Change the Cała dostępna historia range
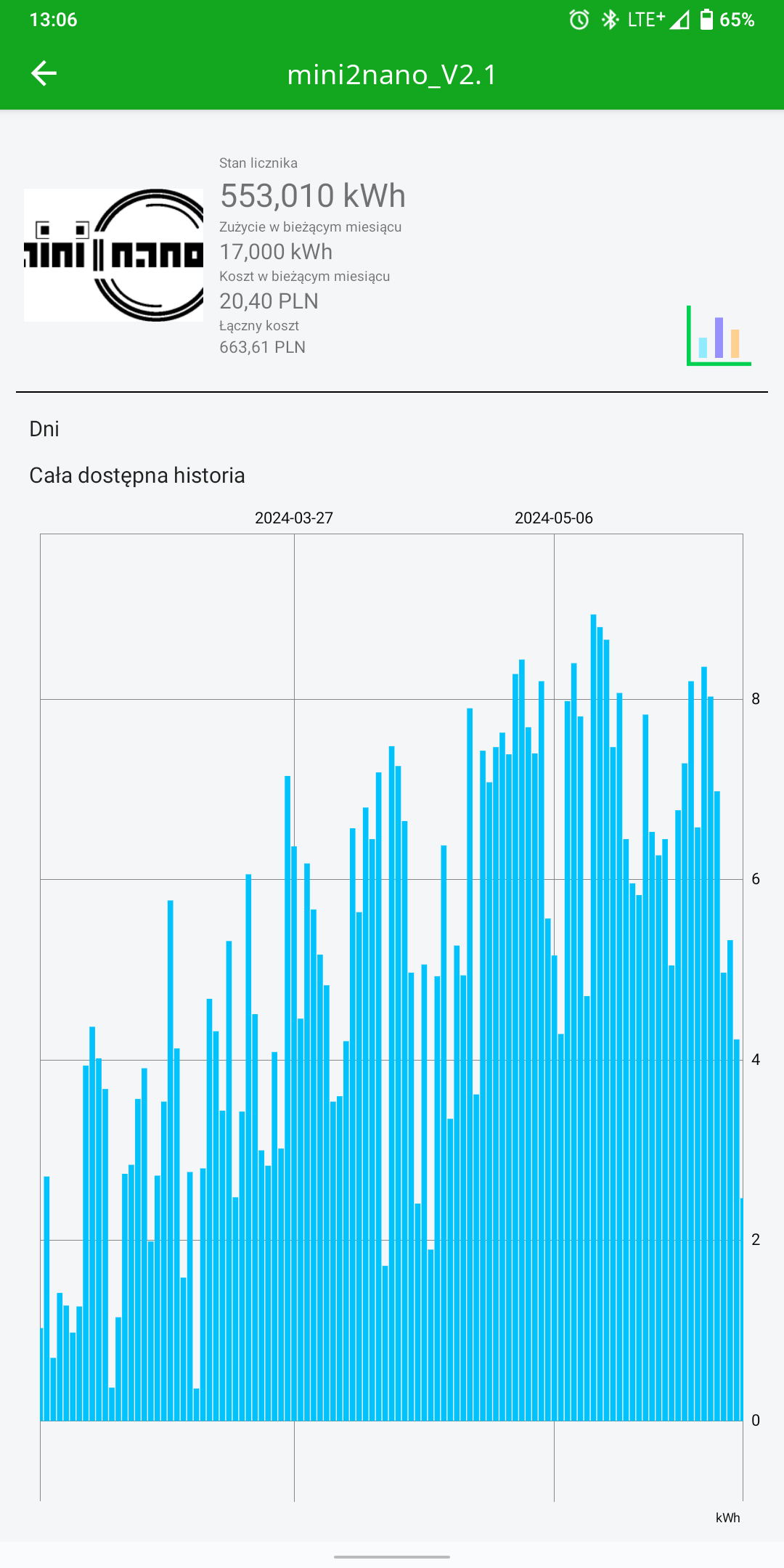The width and height of the screenshot is (784, 1568). pos(137,475)
